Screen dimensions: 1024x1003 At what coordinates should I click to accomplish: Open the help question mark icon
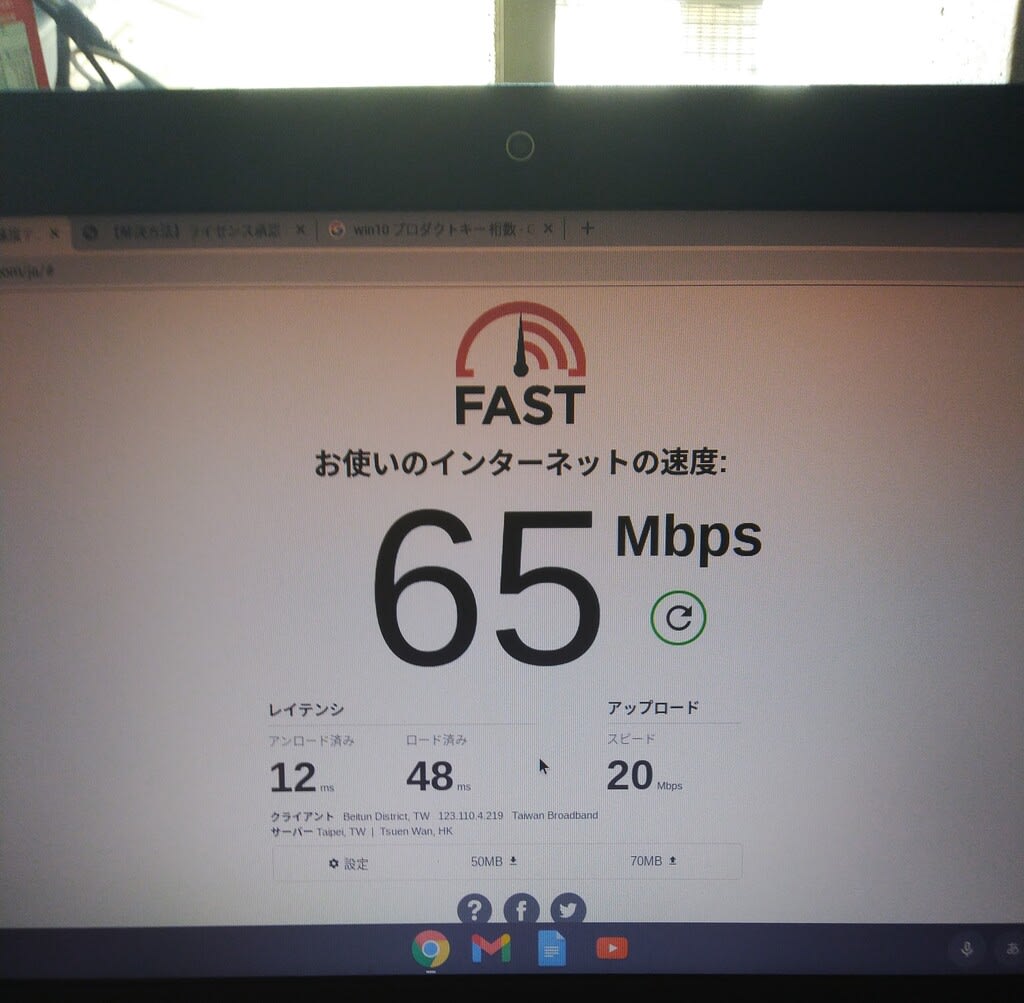click(474, 910)
